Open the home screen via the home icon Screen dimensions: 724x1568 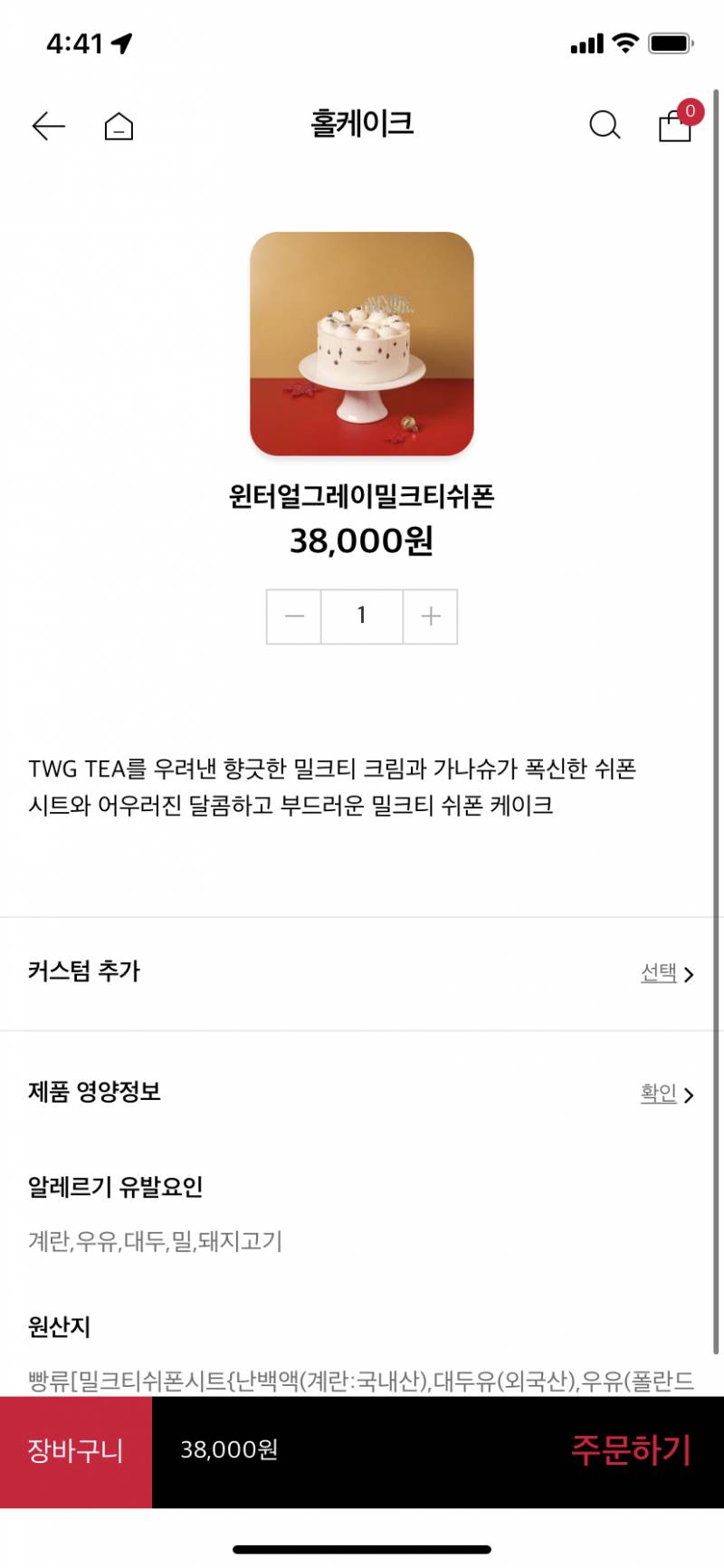point(119,126)
